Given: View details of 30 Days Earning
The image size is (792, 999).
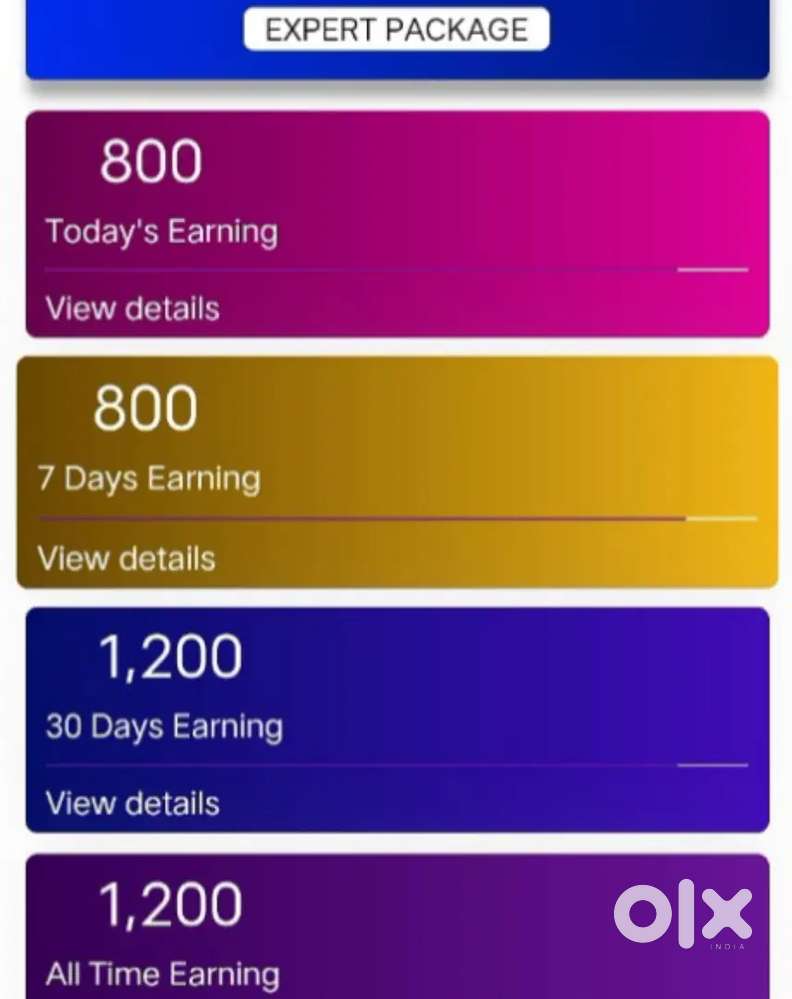Looking at the screenshot, I should pos(132,803).
